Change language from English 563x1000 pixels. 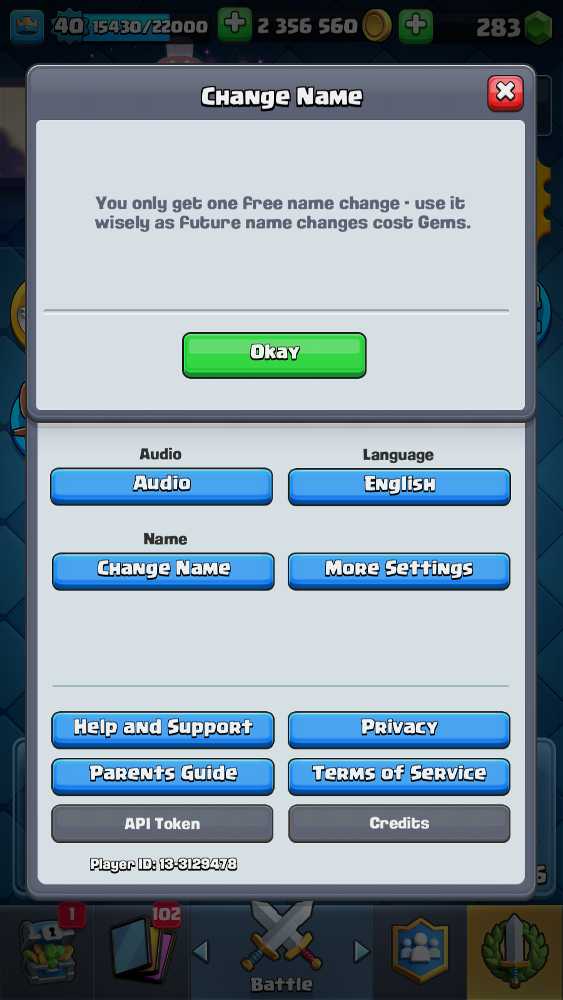pos(399,487)
